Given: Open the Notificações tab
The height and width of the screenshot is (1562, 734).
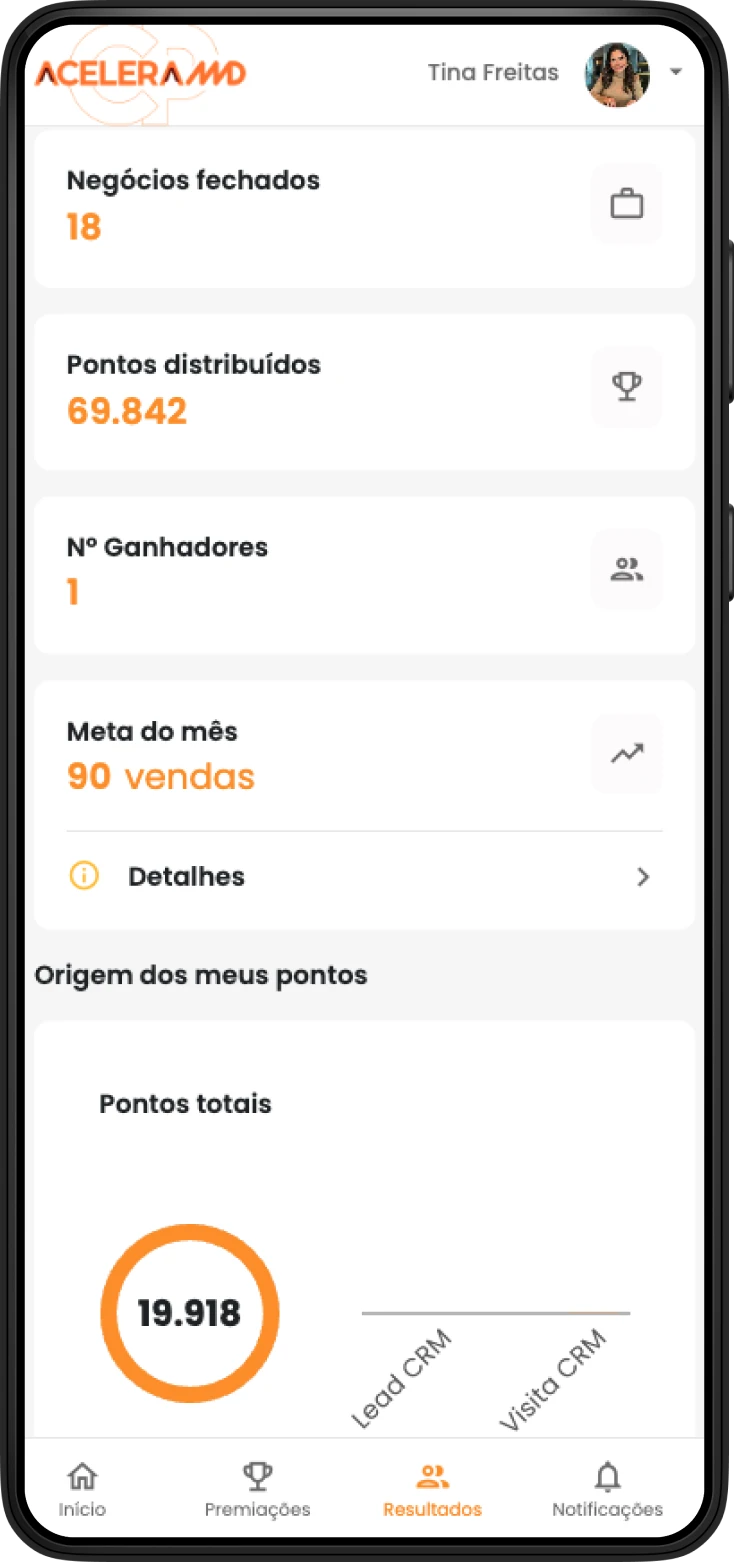Looking at the screenshot, I should [x=607, y=1489].
